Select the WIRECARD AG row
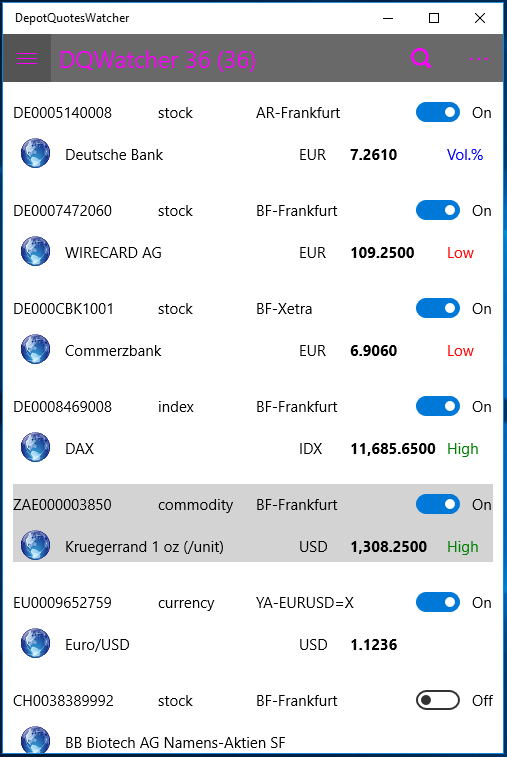The height and width of the screenshot is (757, 507). (253, 232)
